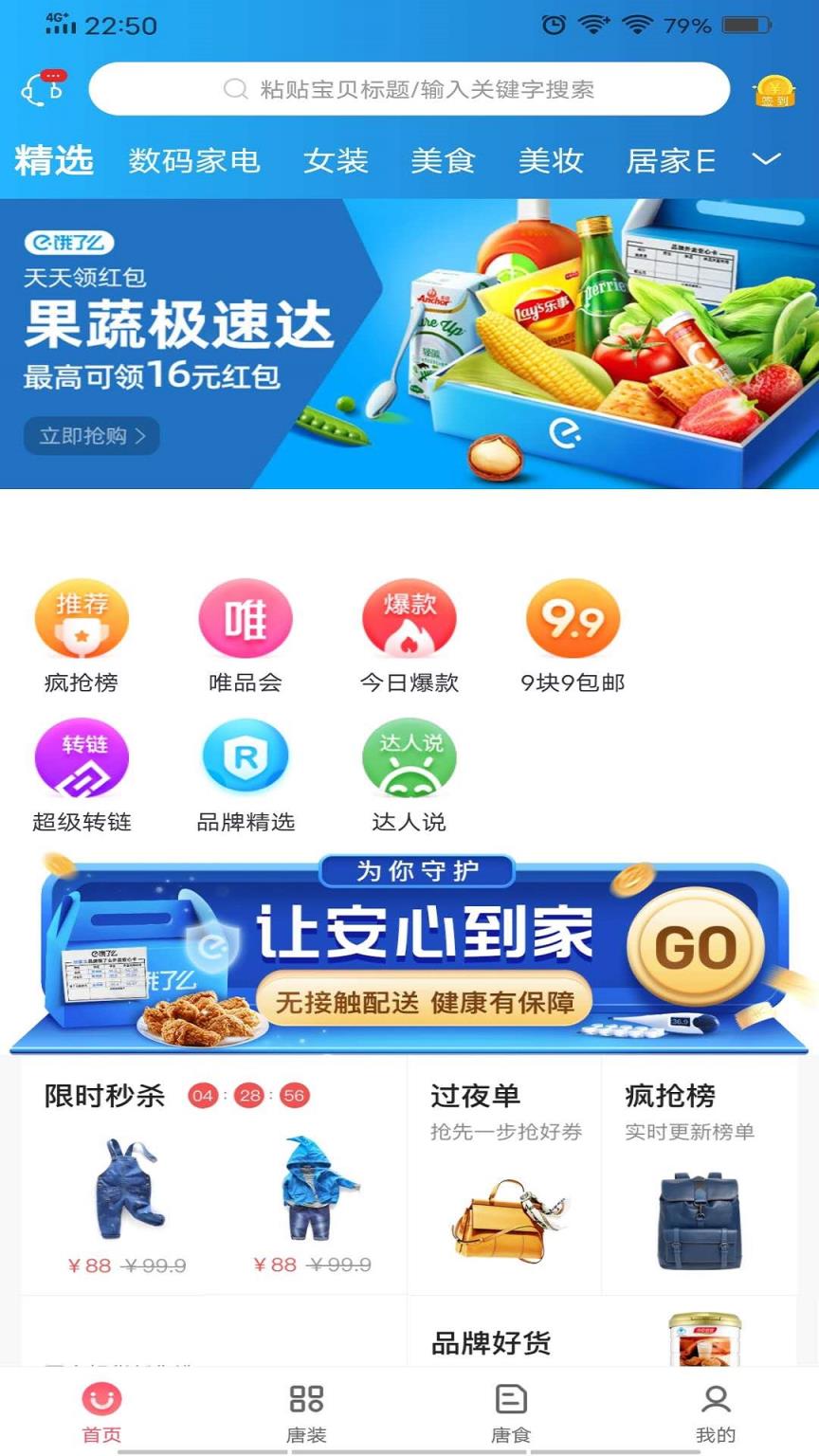Open 达人说 with the green icon
The image size is (819, 1456).
click(x=409, y=757)
